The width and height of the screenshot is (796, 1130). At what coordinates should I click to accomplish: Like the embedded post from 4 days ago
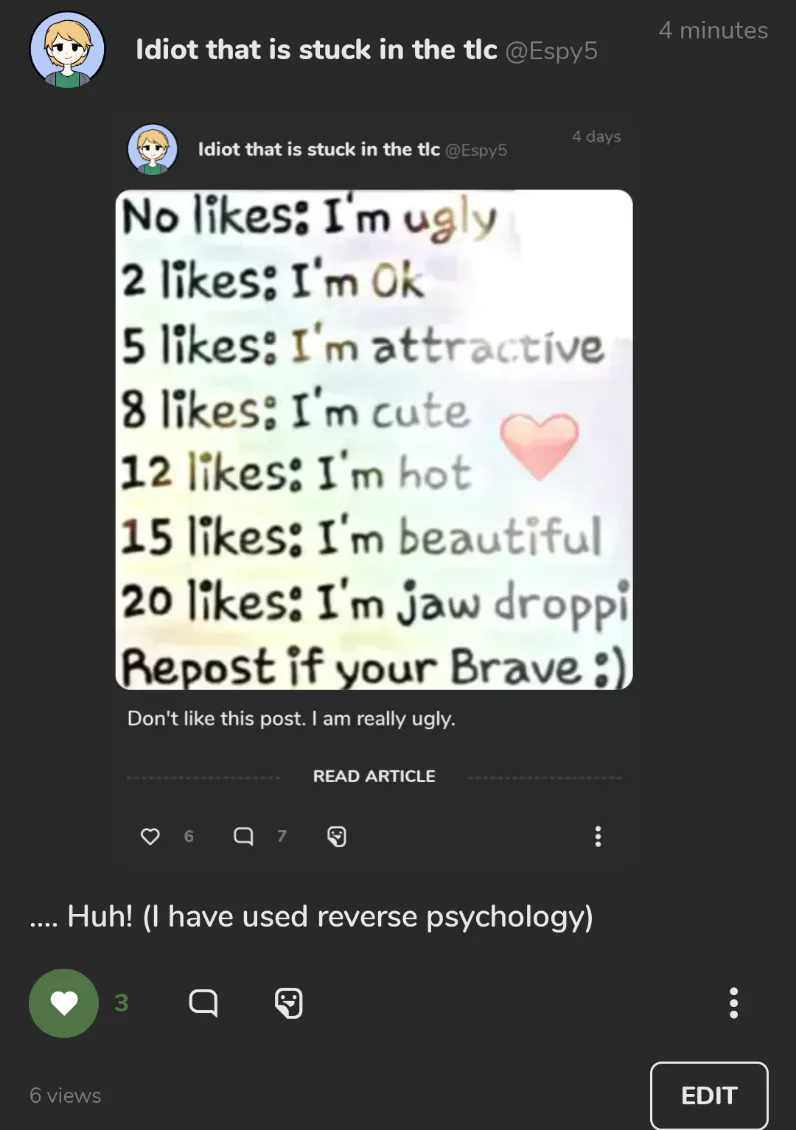coord(151,836)
